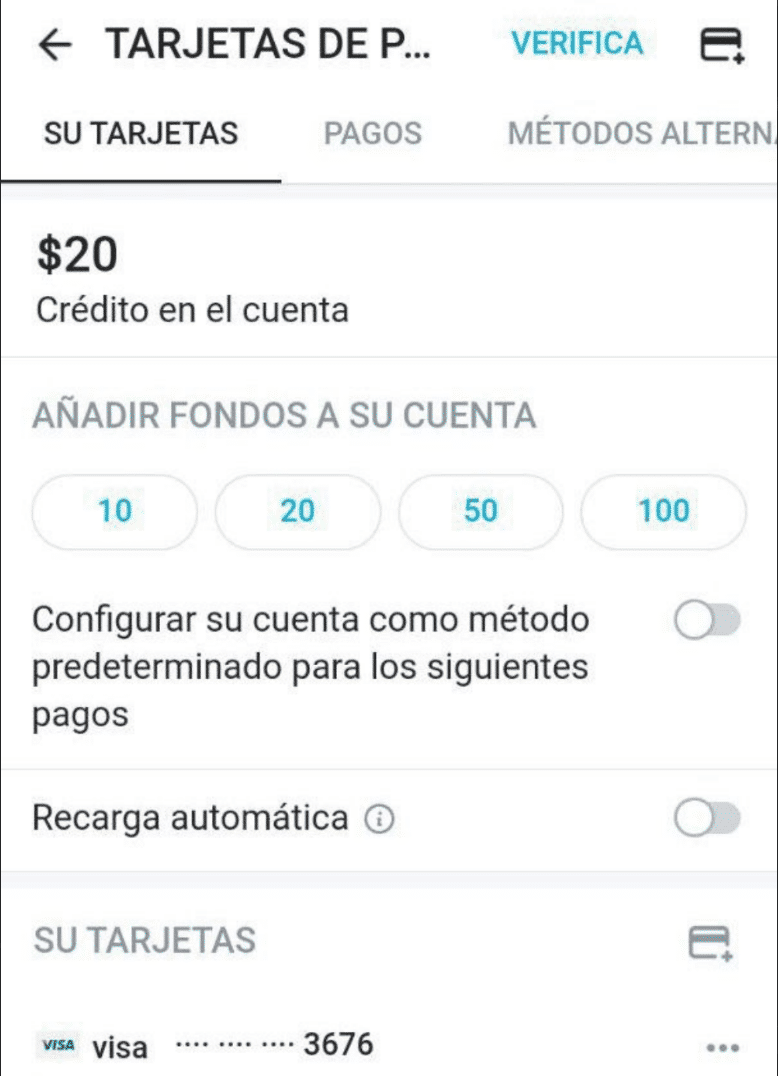The width and height of the screenshot is (778, 1076).
Task: Open the MÉTODOS ALTERNATIVOS tab
Action: coord(640,133)
